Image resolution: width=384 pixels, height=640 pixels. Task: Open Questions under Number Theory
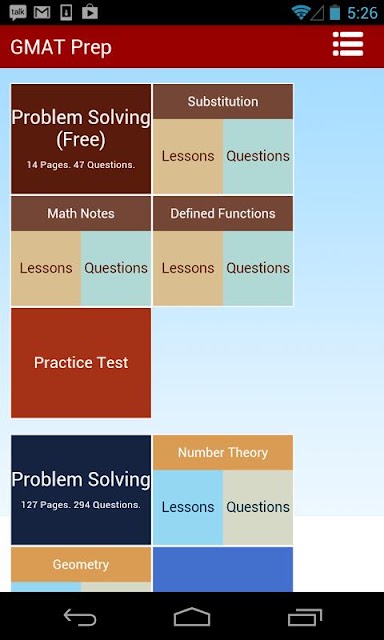tap(258, 507)
